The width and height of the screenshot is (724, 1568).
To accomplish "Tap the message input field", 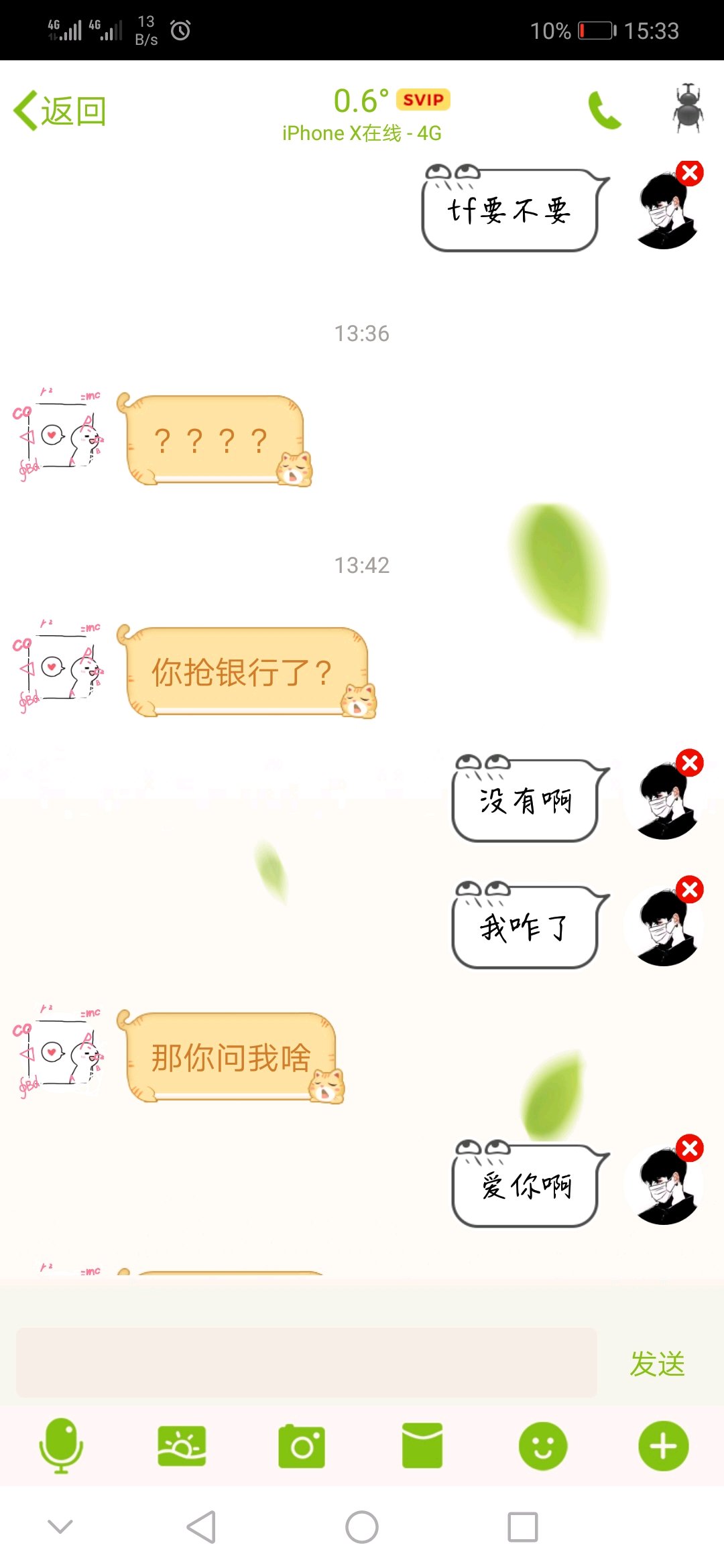I will [x=306, y=1363].
